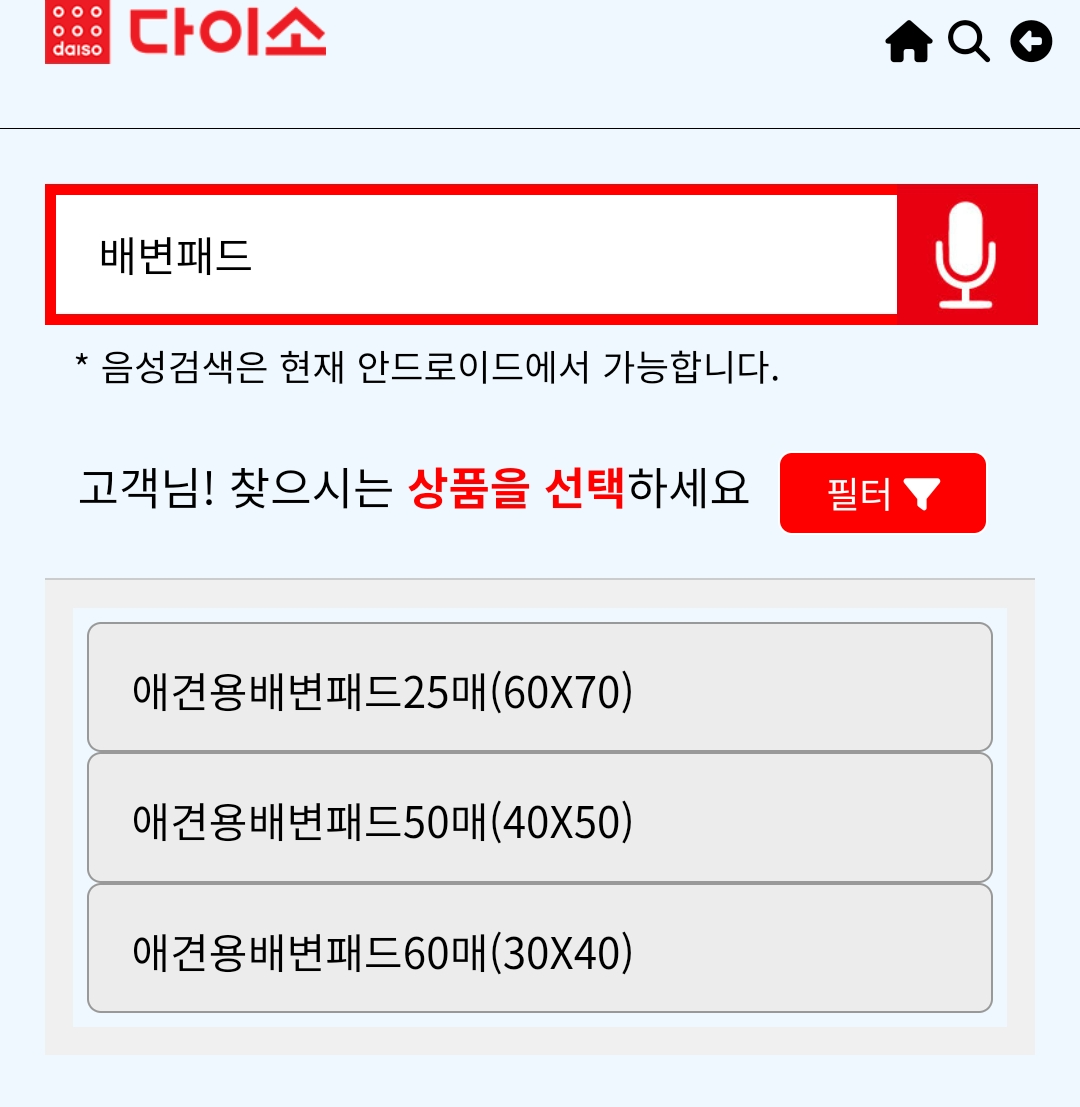Viewport: 1080px width, 1107px height.
Task: Open the 필터 filter options
Action: pos(882,492)
